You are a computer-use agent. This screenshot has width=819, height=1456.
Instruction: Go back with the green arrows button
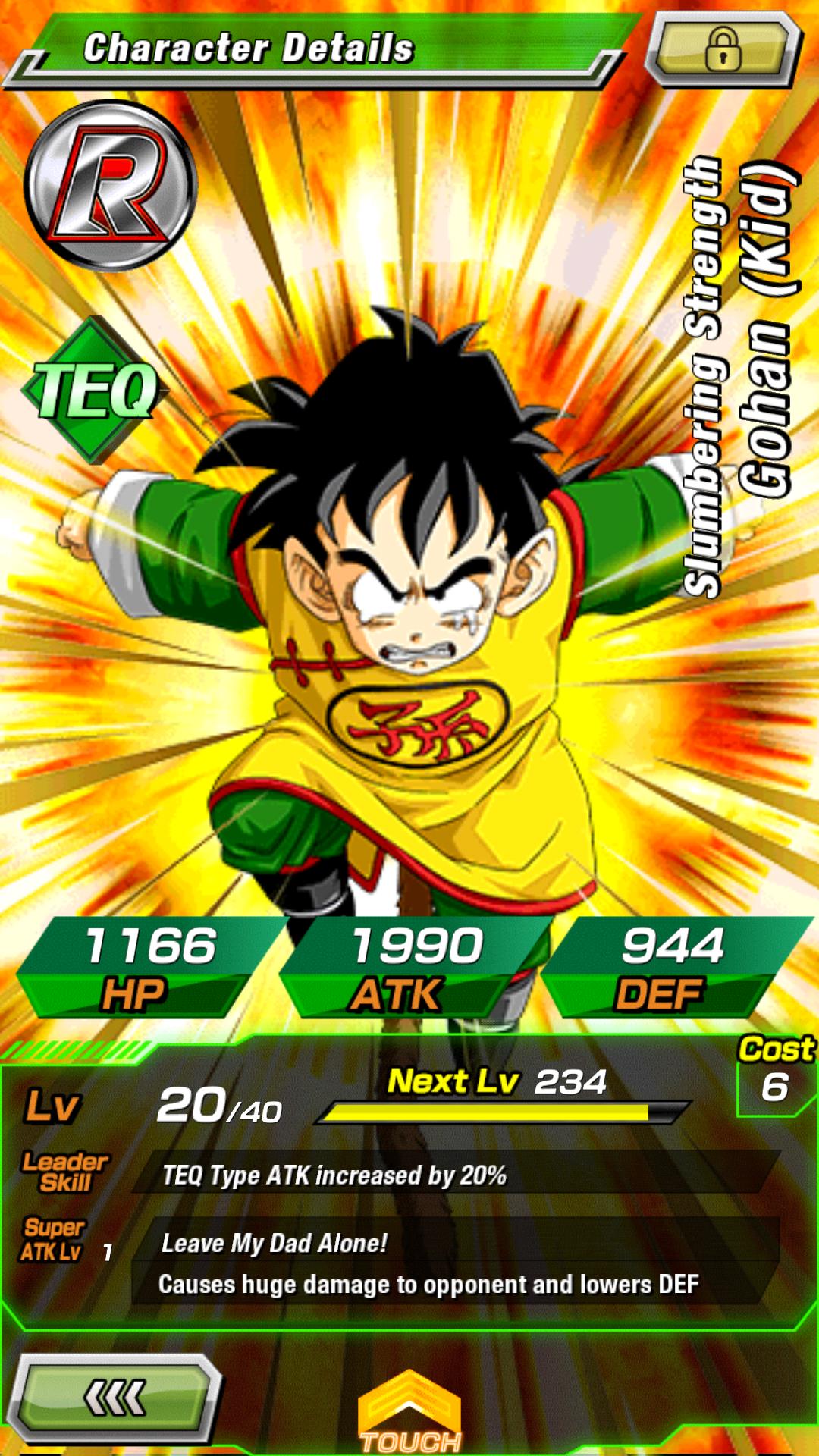(x=115, y=1399)
